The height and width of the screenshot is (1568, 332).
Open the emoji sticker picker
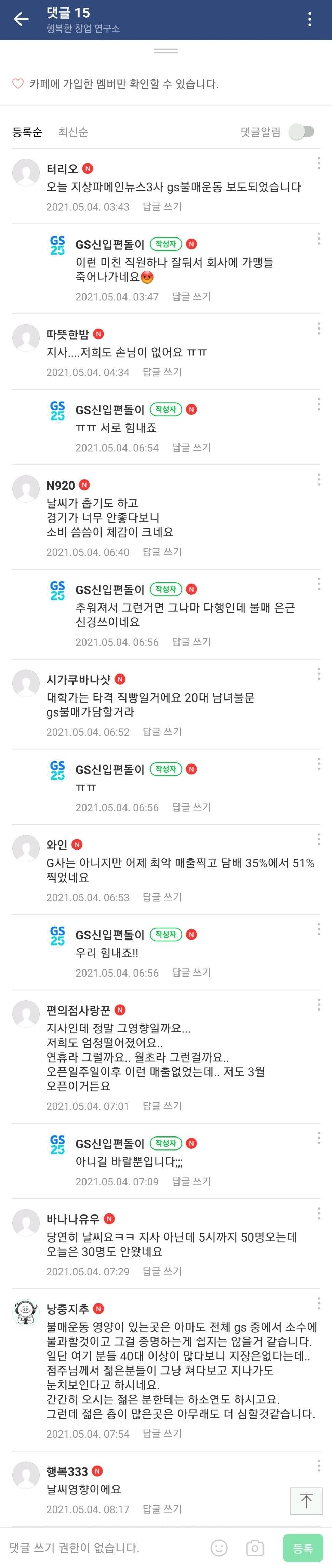click(x=219, y=1547)
